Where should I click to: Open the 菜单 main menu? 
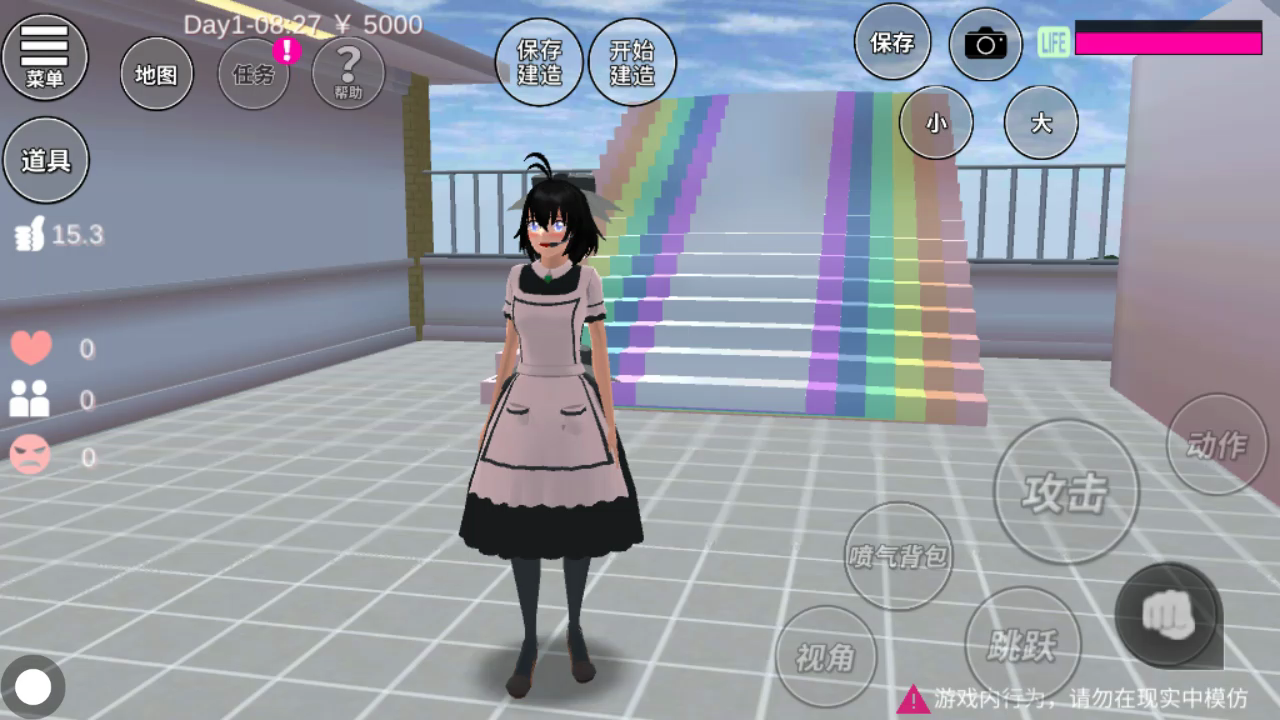[x=45, y=56]
